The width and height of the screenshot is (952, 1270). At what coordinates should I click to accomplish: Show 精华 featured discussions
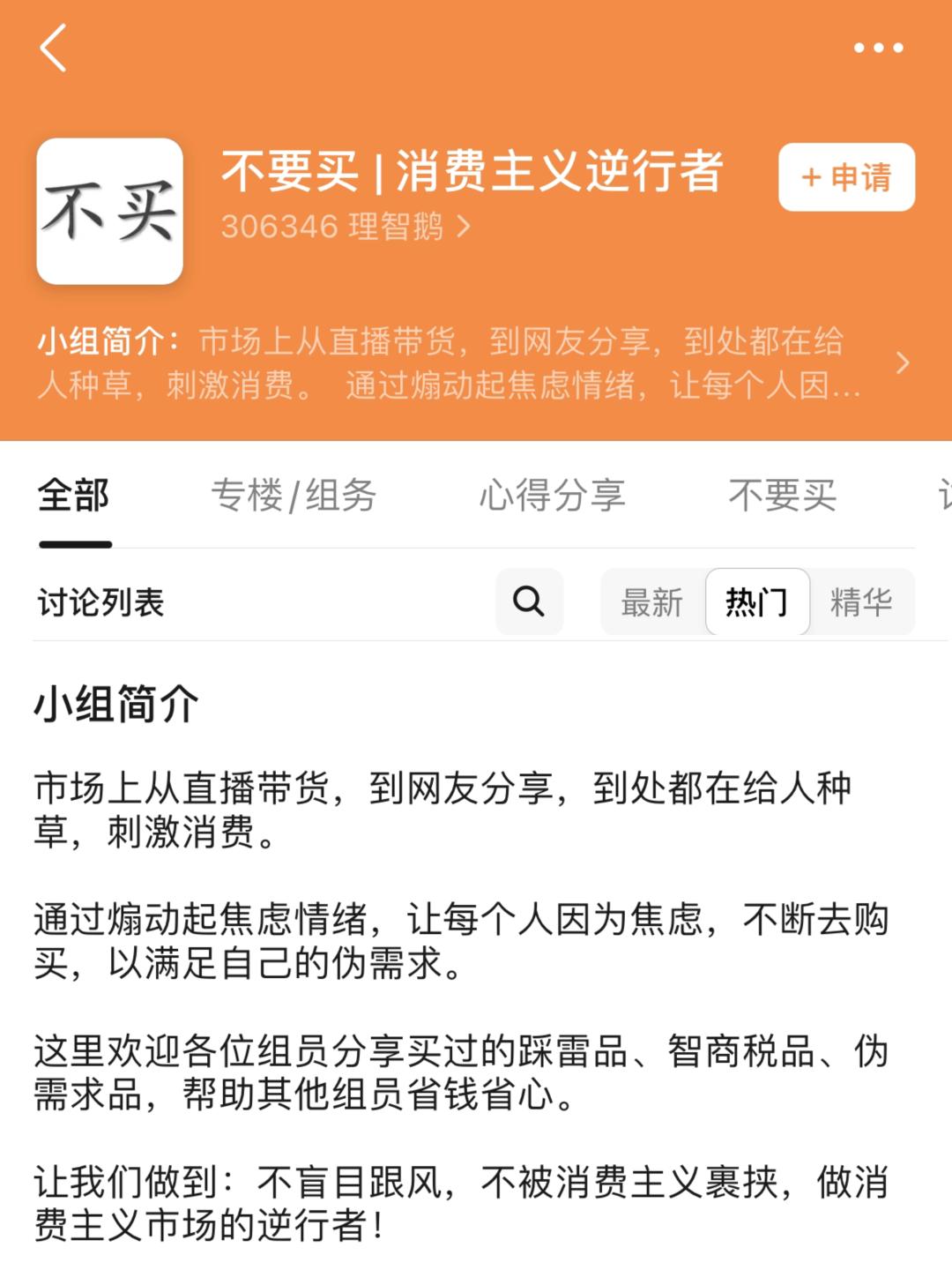860,602
